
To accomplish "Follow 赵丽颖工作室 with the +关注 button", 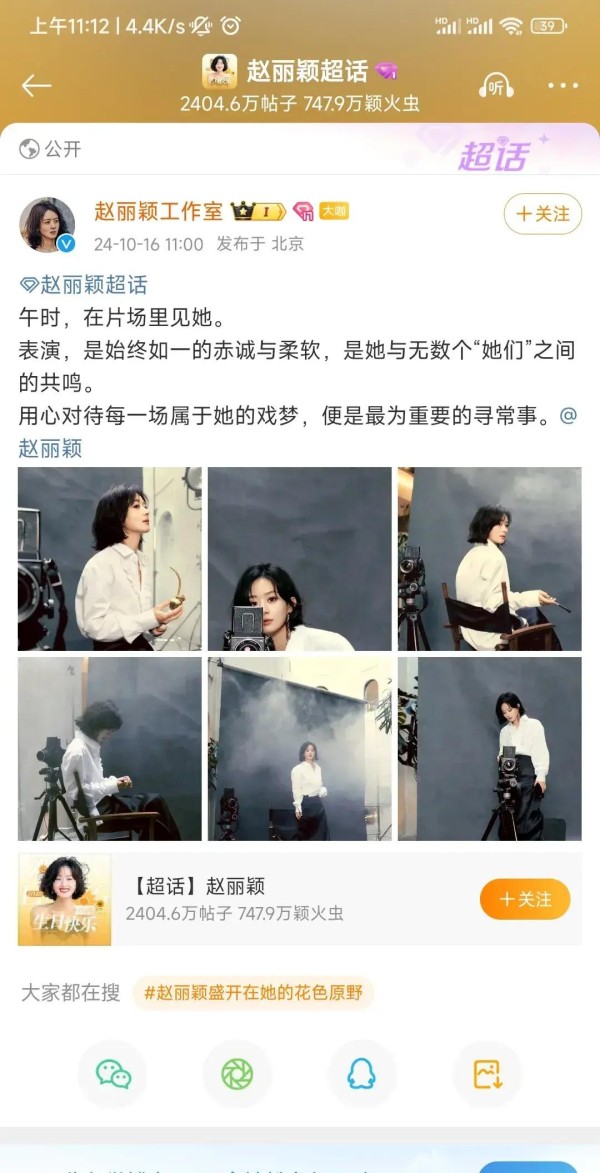I will [x=542, y=214].
